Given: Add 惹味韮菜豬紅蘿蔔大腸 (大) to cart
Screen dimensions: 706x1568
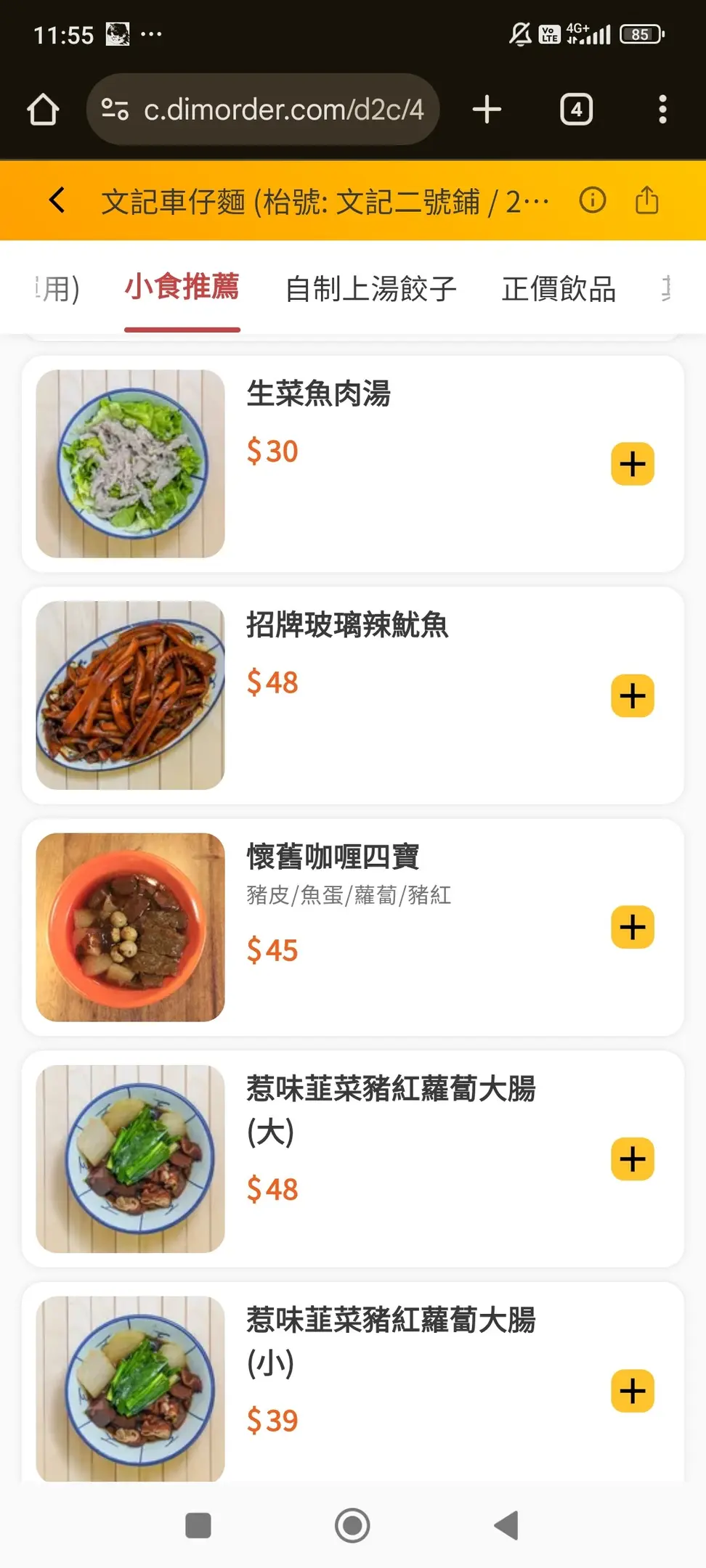Looking at the screenshot, I should [x=632, y=1159].
